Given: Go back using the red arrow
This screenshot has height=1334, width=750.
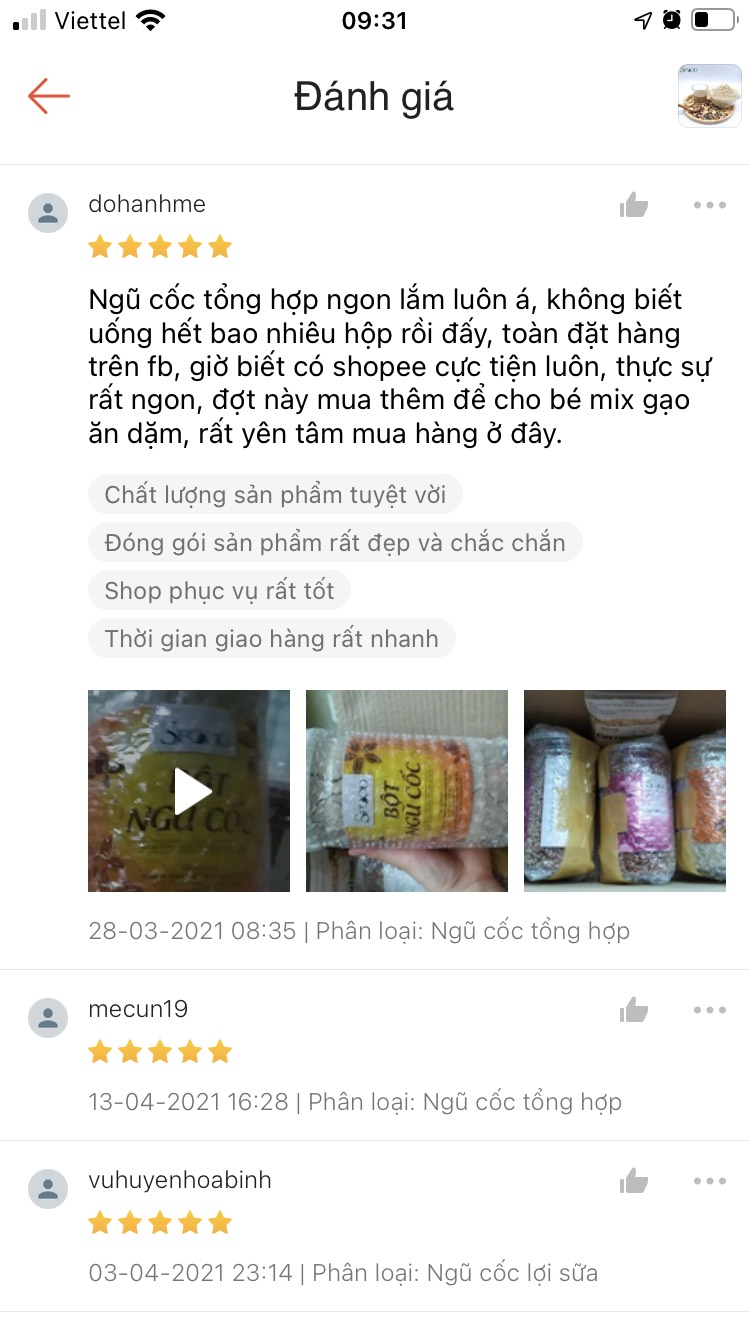Looking at the screenshot, I should tap(48, 96).
